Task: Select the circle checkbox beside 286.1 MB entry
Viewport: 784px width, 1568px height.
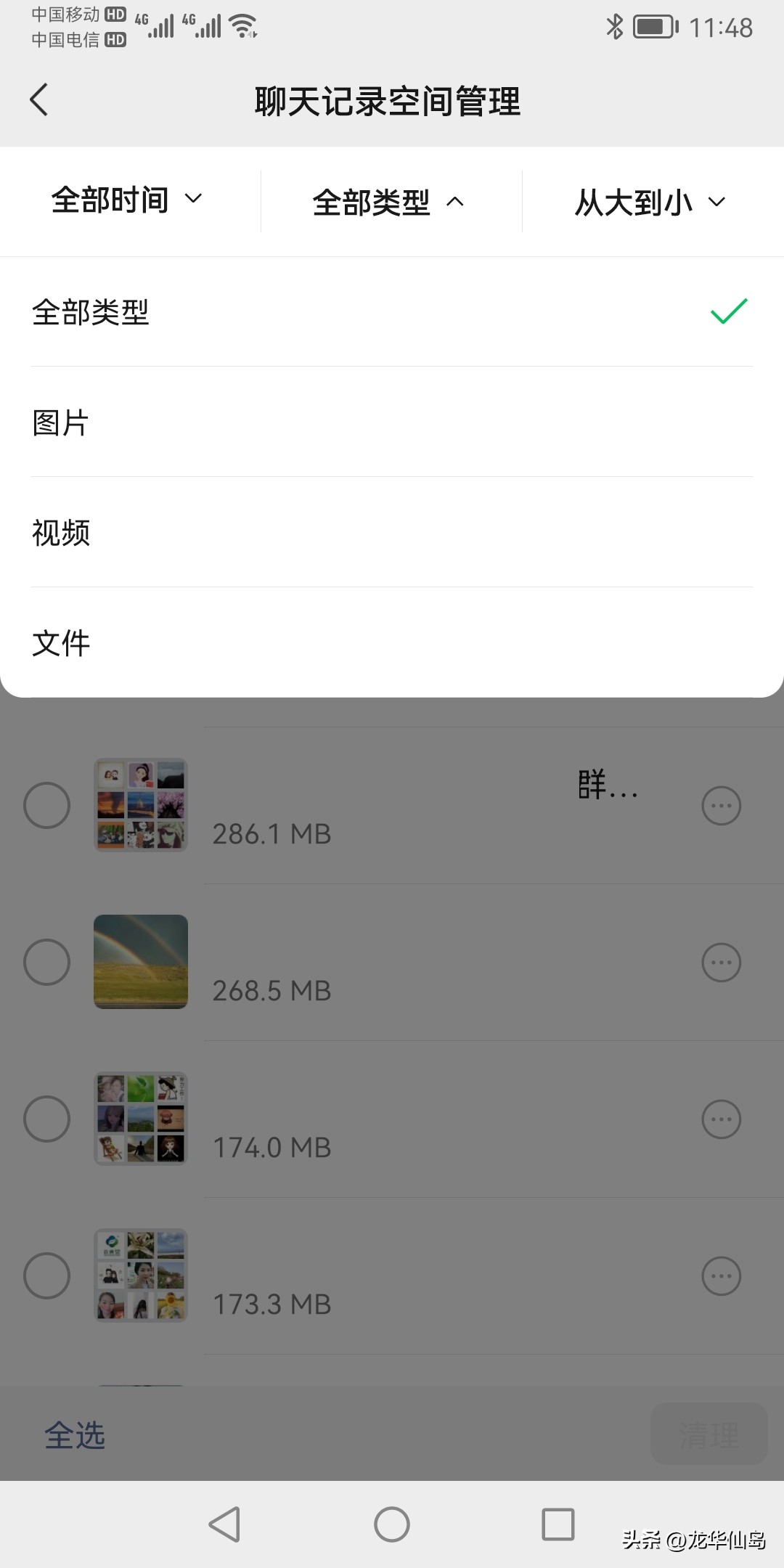Action: (46, 805)
